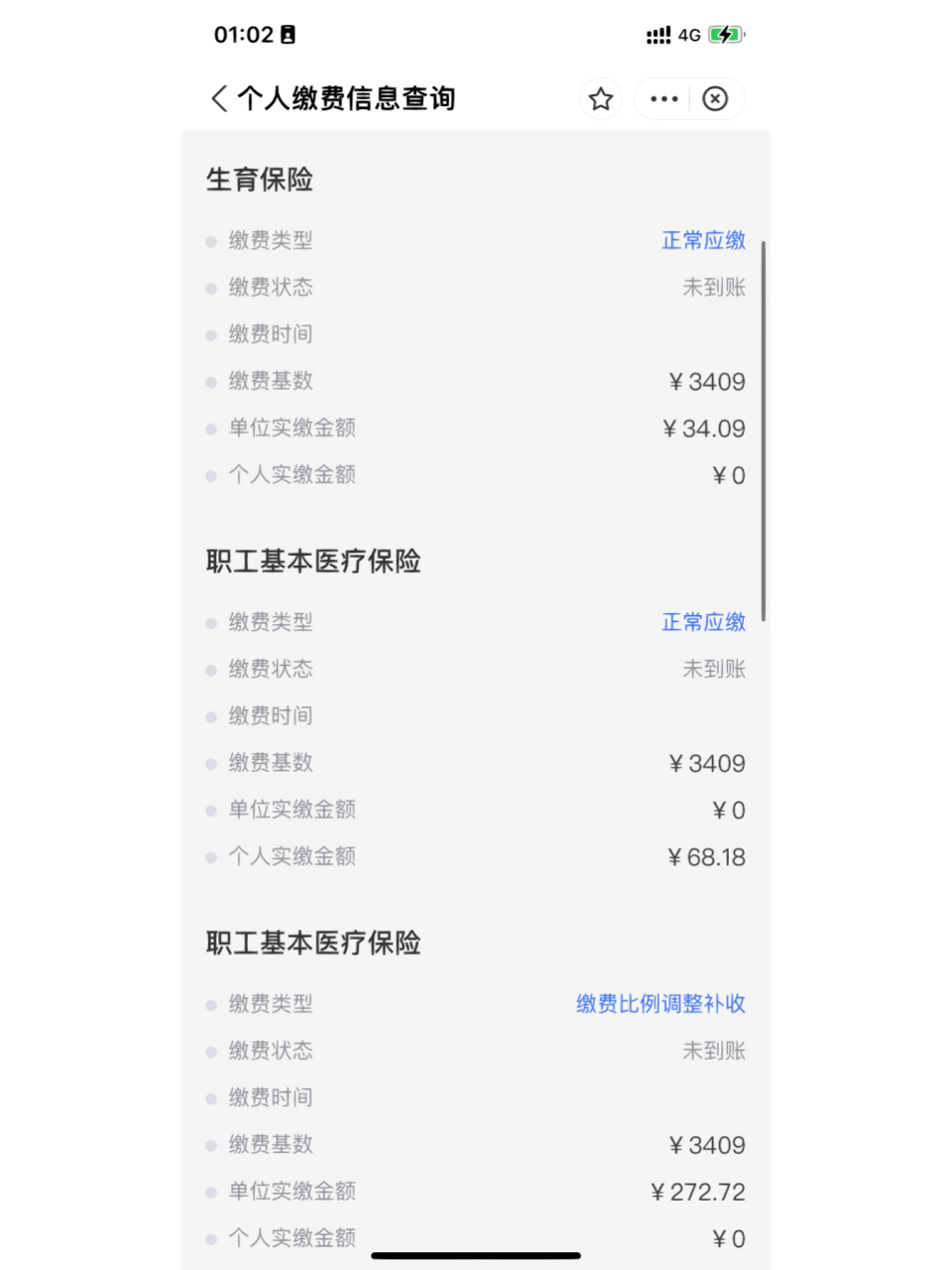Tap the bullet beside 缴费时间 in last section
The width and height of the screenshot is (952, 1270).
pyautogui.click(x=211, y=1097)
